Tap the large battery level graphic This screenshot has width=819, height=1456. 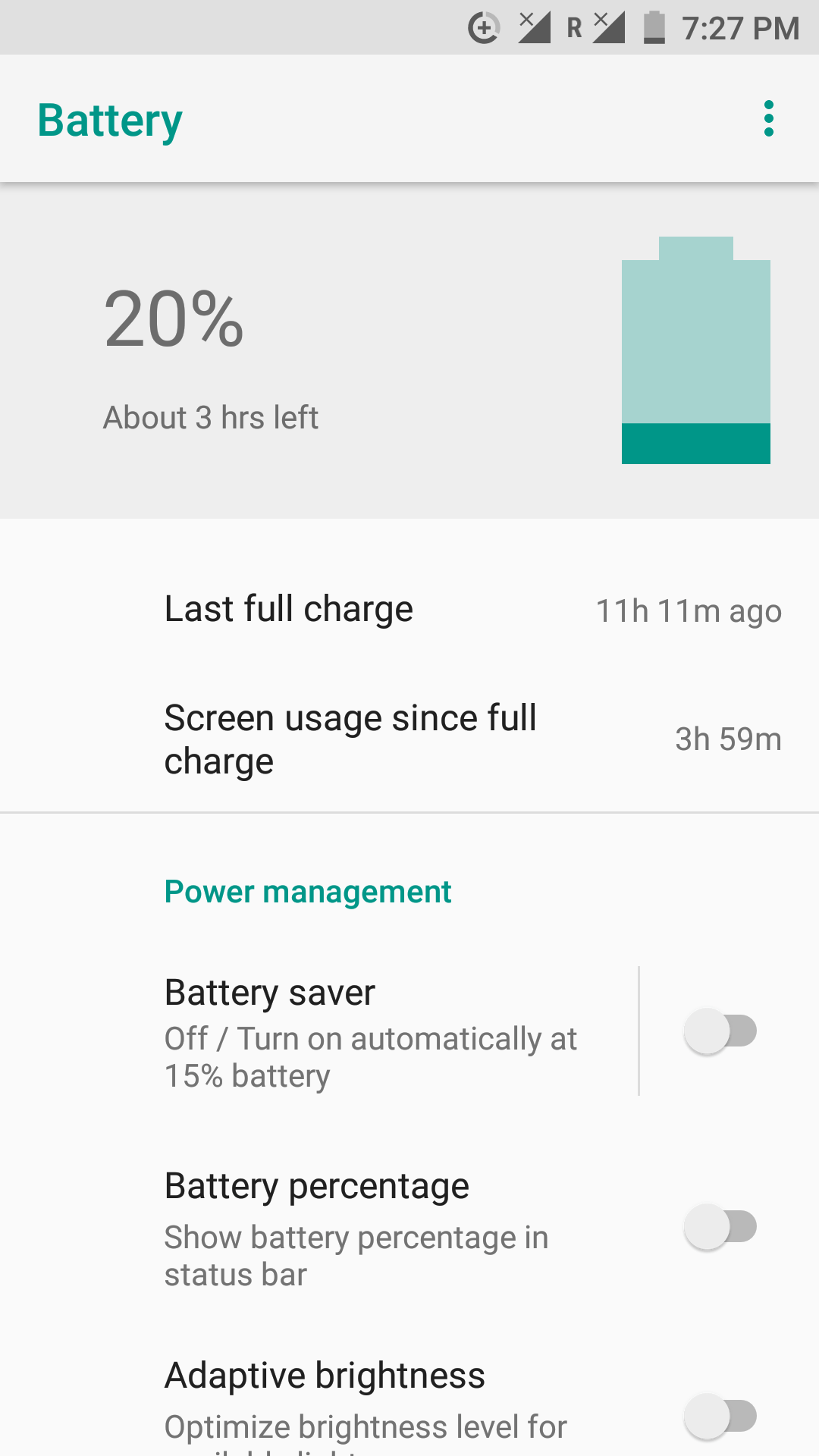pos(695,349)
